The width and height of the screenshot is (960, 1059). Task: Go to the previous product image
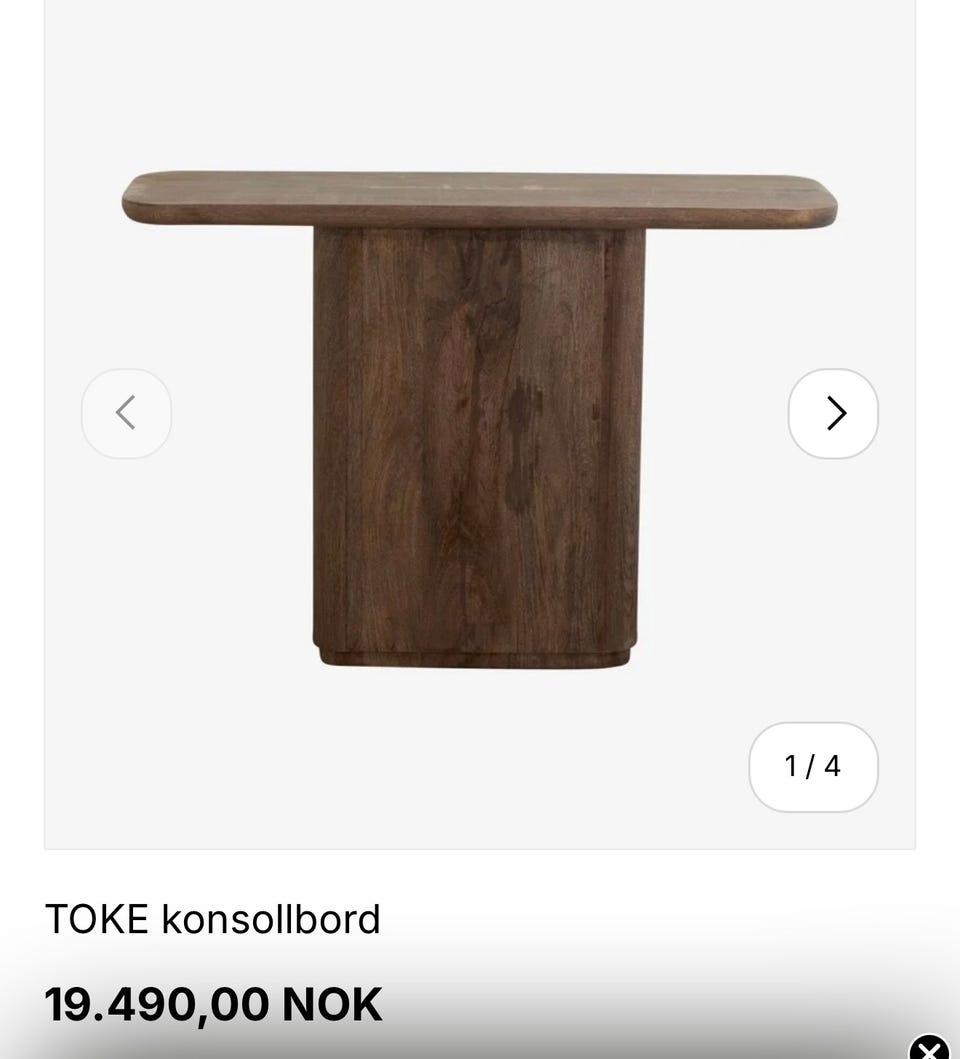coord(126,413)
